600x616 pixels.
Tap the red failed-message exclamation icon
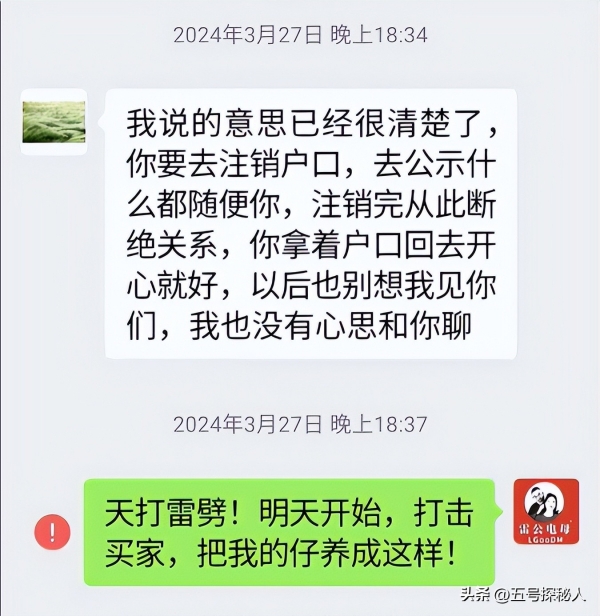[x=53, y=530]
